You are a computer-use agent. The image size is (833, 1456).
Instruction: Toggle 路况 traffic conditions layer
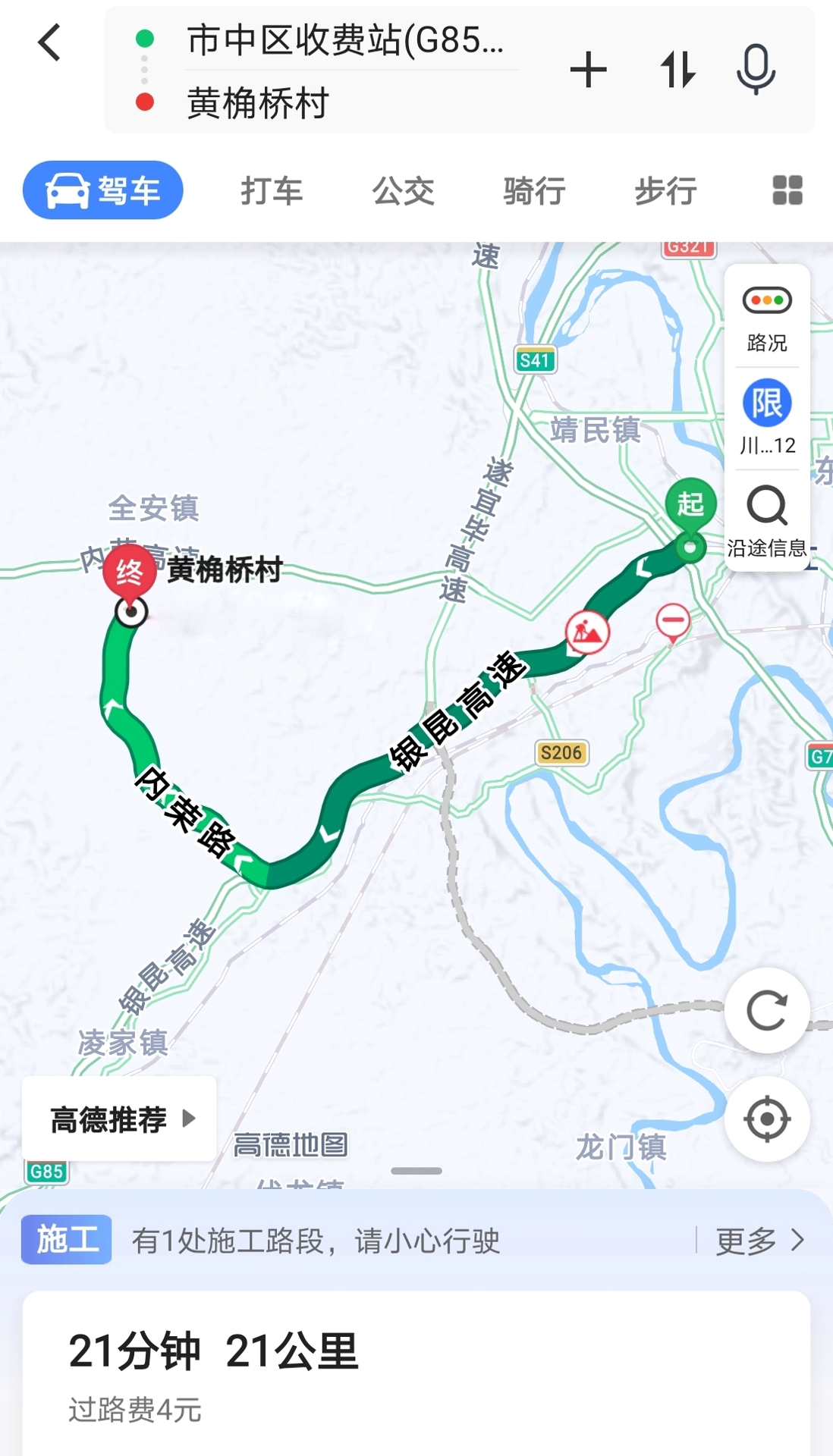tap(767, 318)
